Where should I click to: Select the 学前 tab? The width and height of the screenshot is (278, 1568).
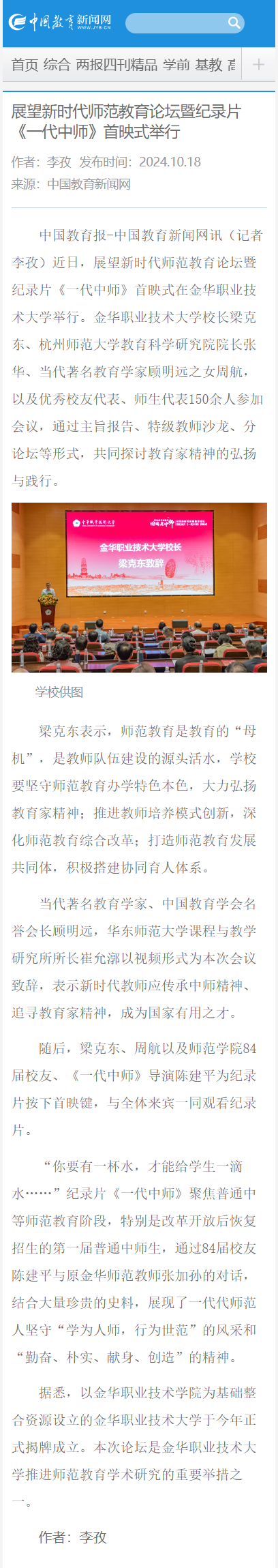point(176,65)
